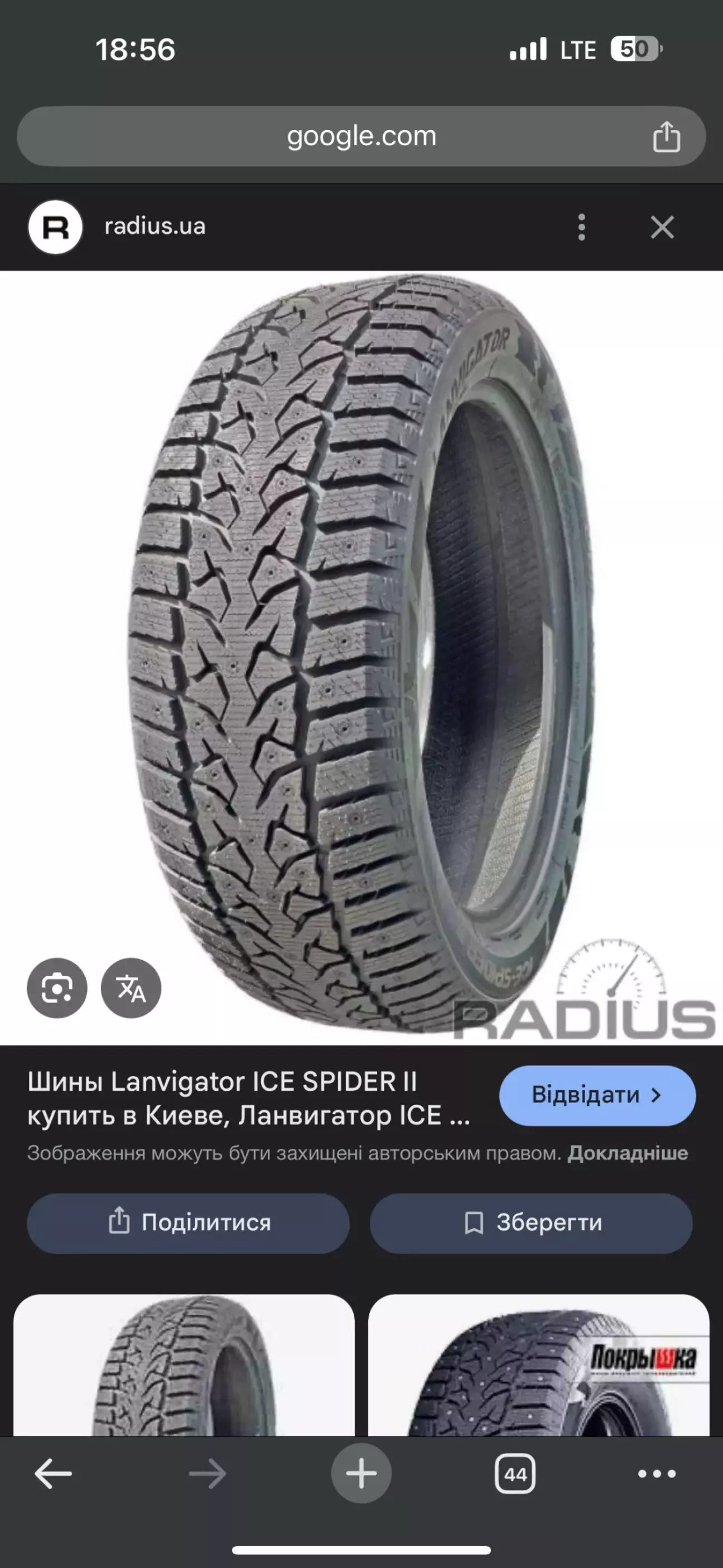This screenshot has height=1568, width=723.
Task: Share the page from address bar icon
Action: [666, 136]
